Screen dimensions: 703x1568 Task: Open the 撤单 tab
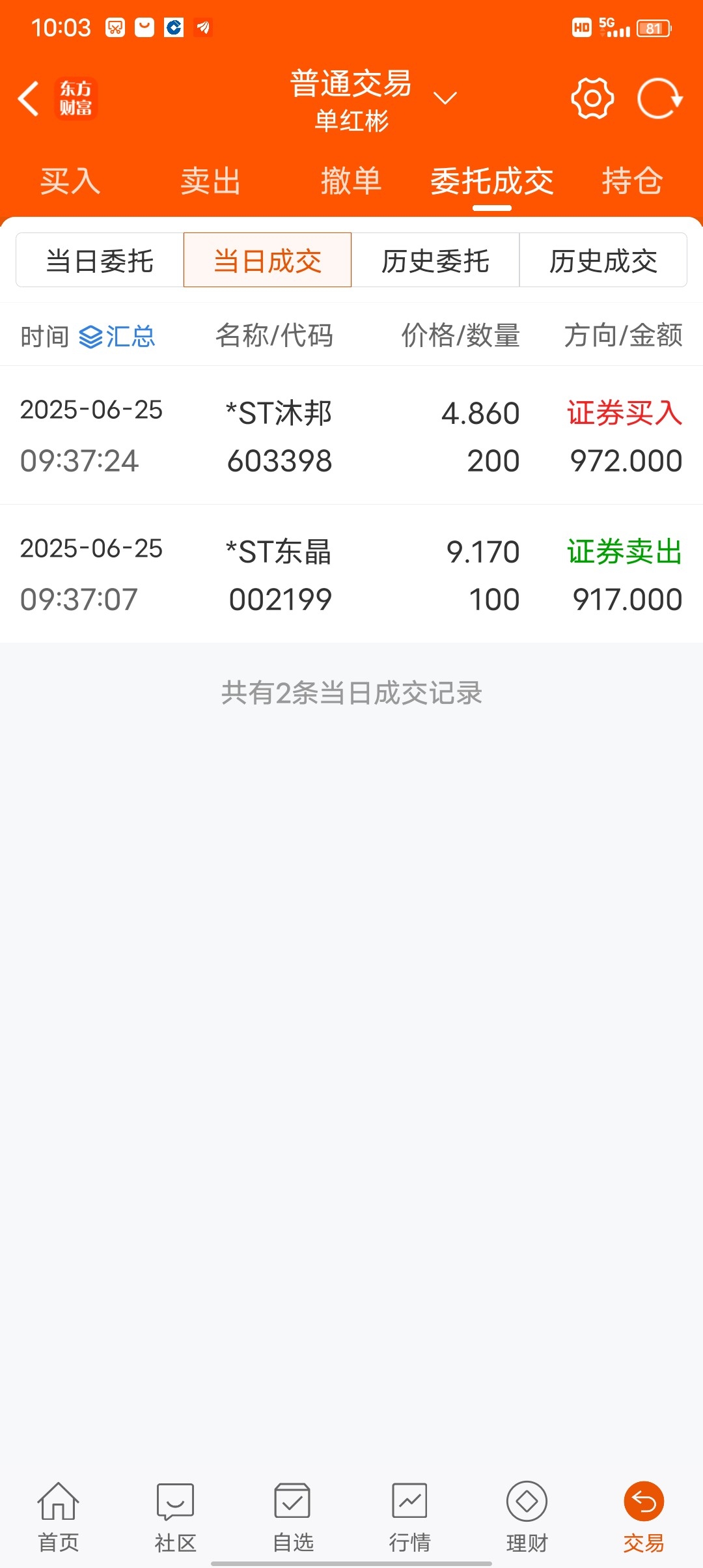tap(351, 181)
